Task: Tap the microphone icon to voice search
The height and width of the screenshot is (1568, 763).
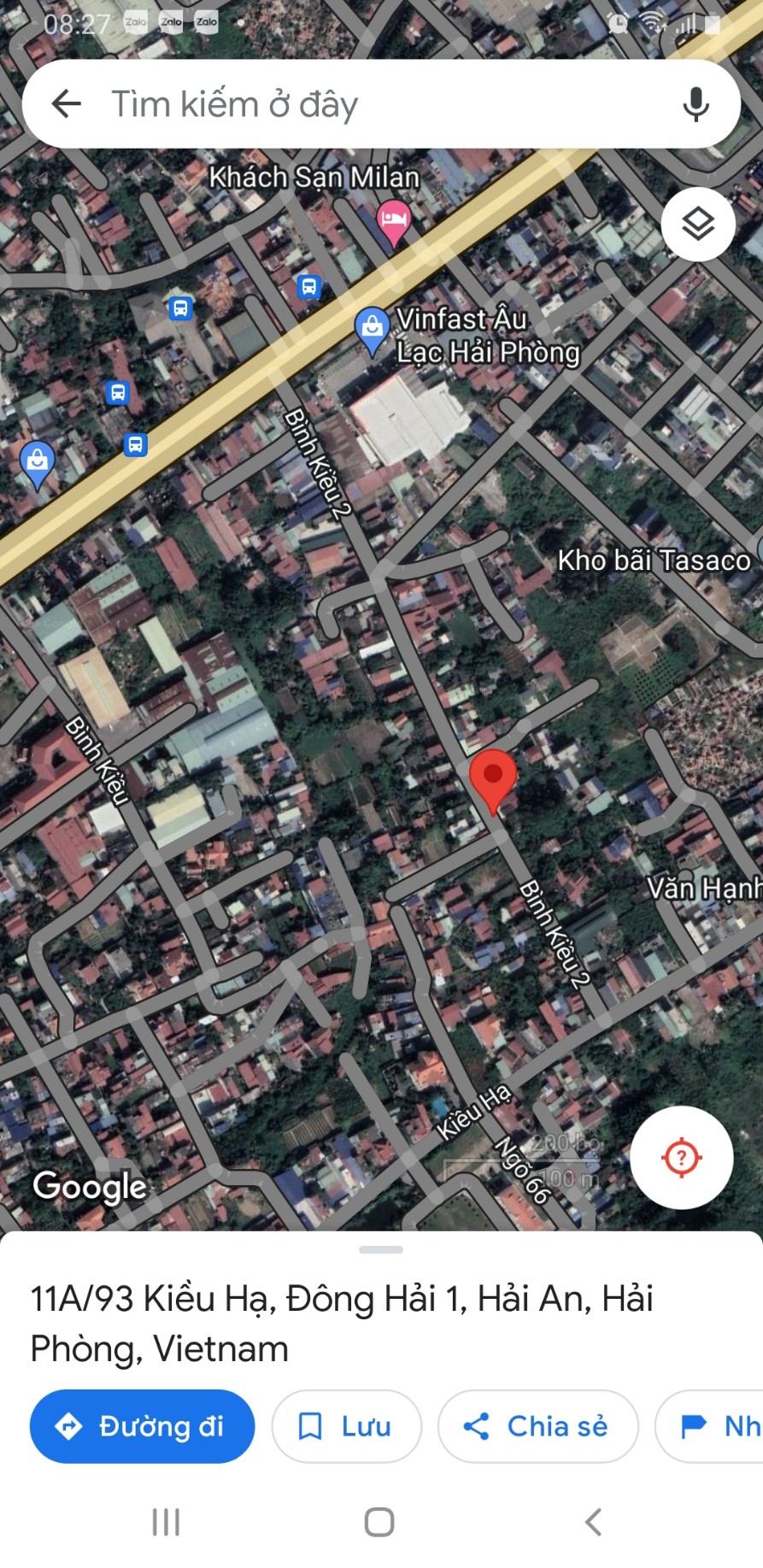Action: tap(696, 103)
